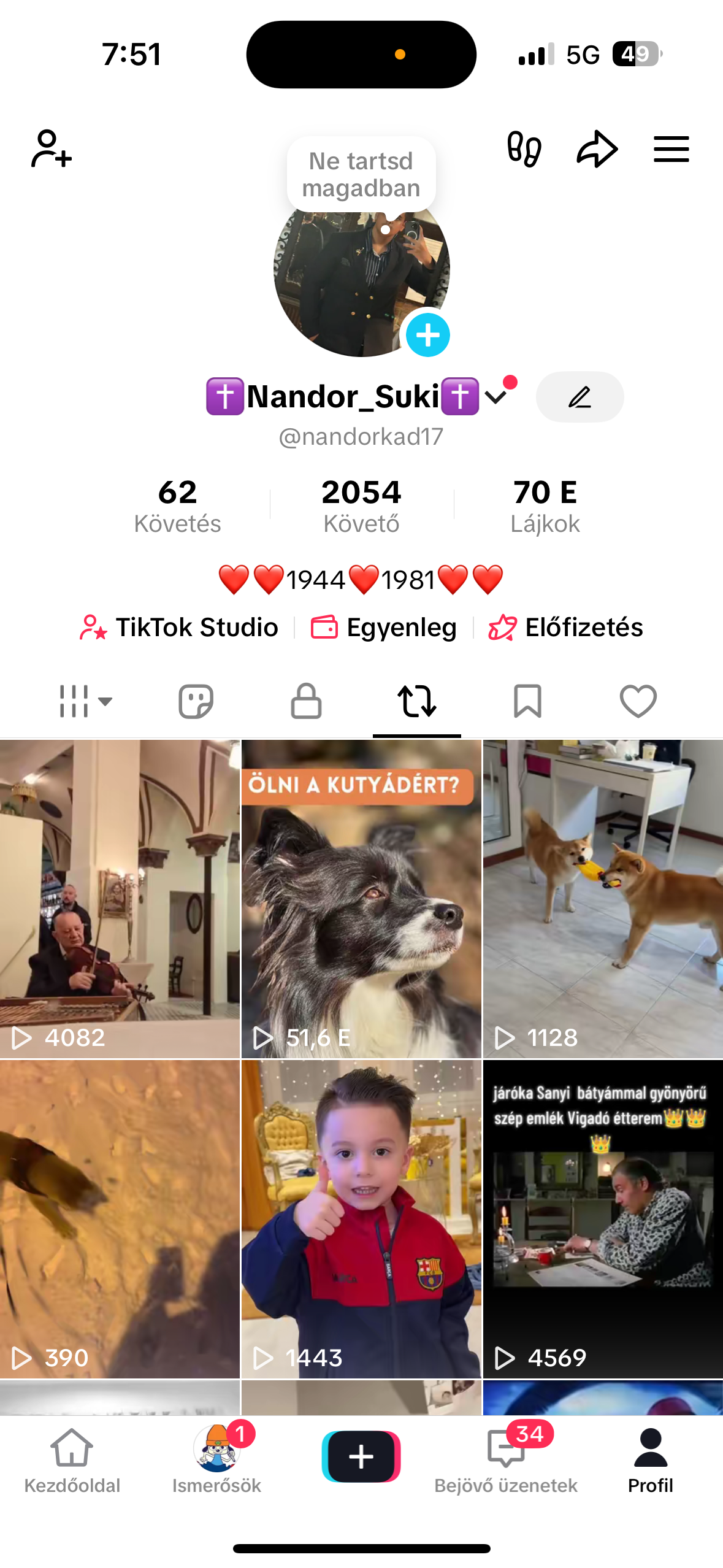The height and width of the screenshot is (1568, 723).
Task: Switch to the private videos lock tab
Action: [x=306, y=701]
